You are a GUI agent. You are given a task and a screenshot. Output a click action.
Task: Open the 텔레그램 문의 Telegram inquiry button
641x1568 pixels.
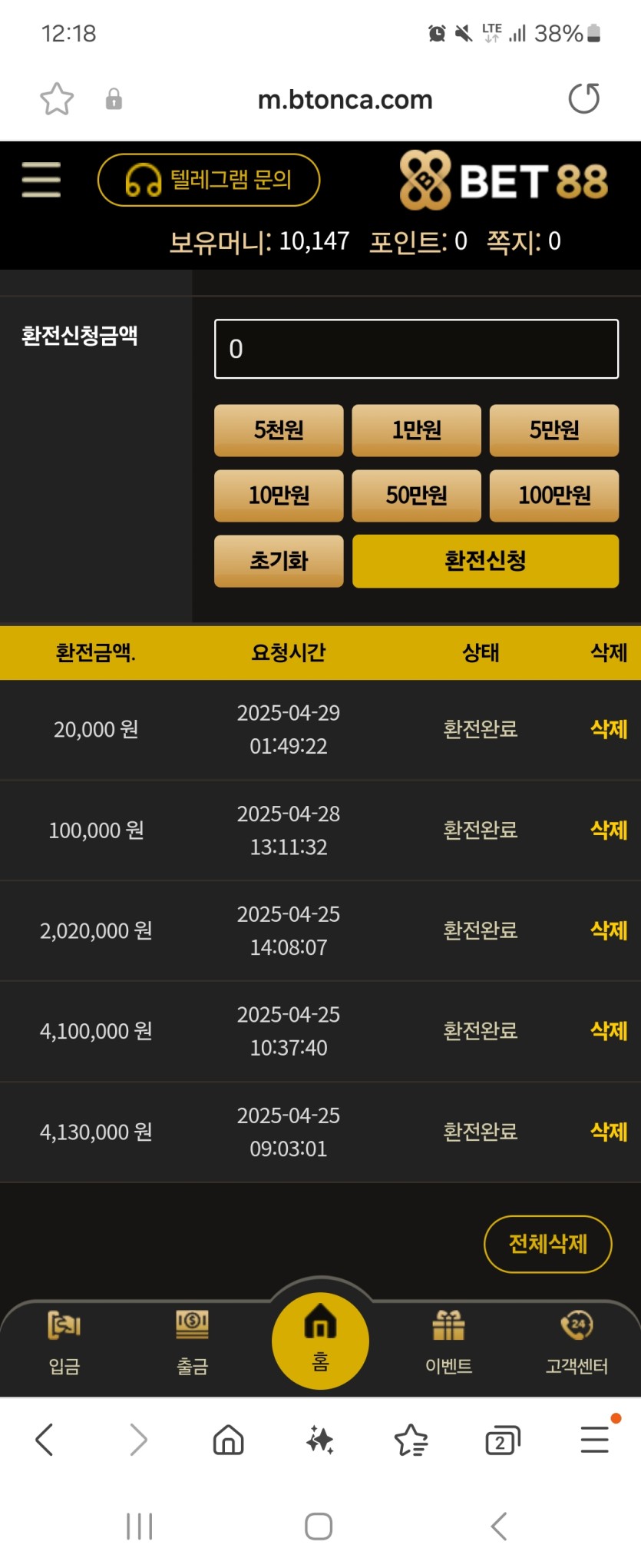coord(209,180)
